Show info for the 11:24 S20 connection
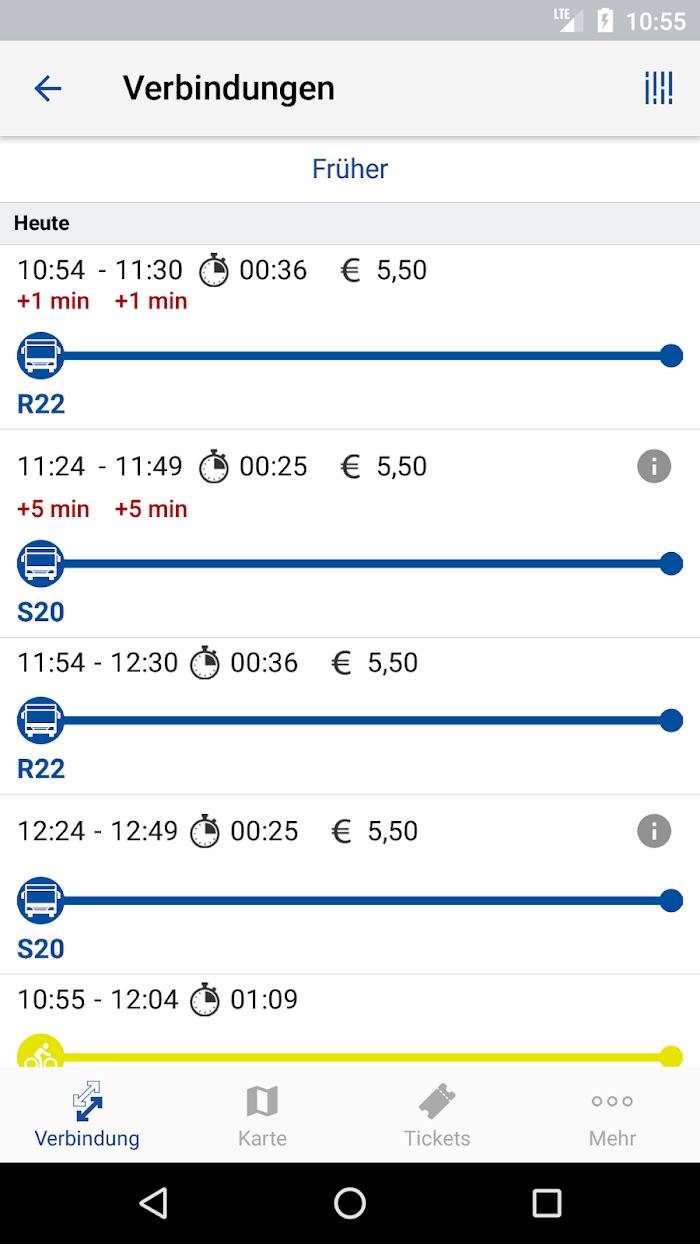700x1244 pixels. pos(654,466)
